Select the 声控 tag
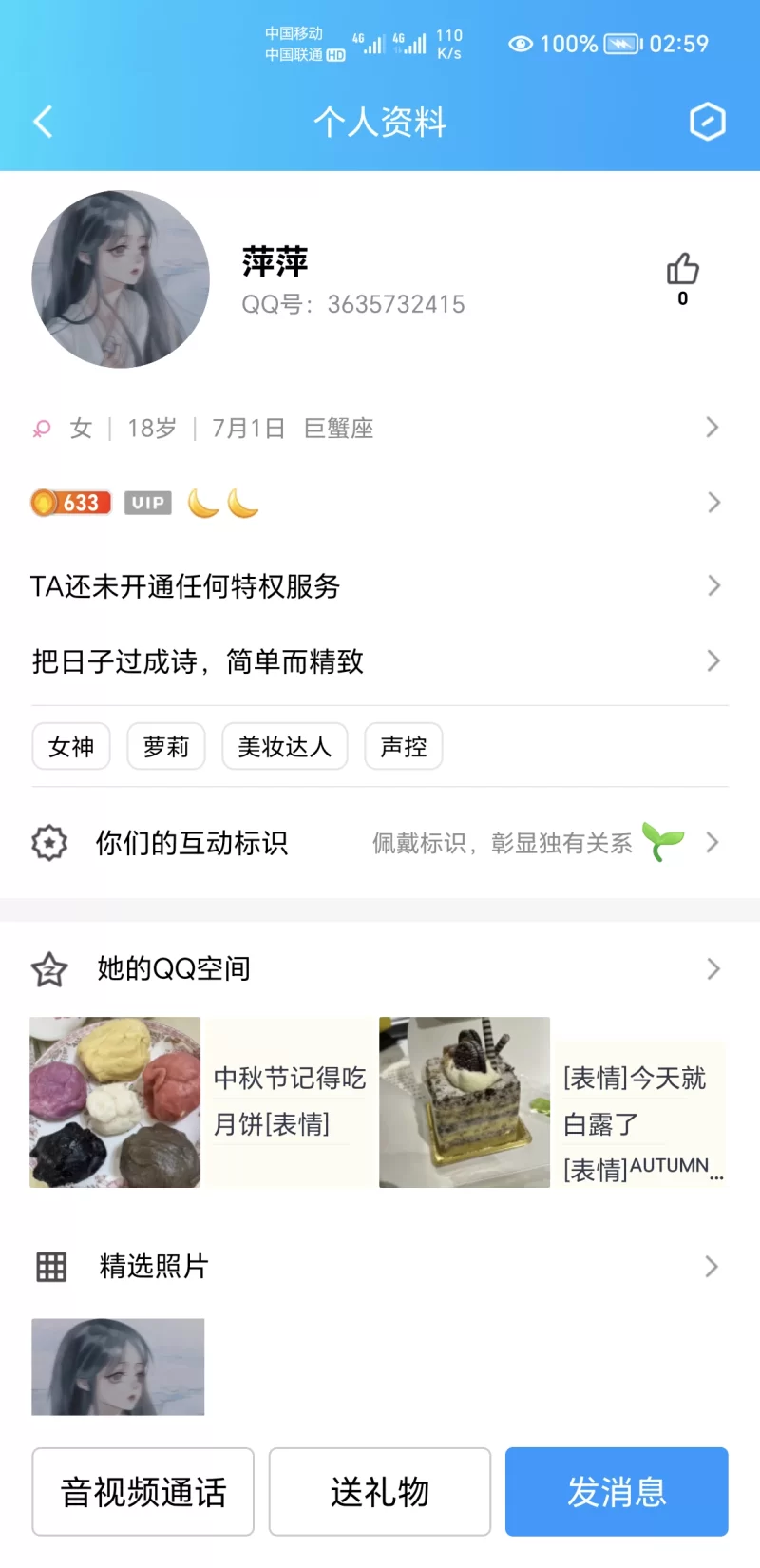 point(404,747)
